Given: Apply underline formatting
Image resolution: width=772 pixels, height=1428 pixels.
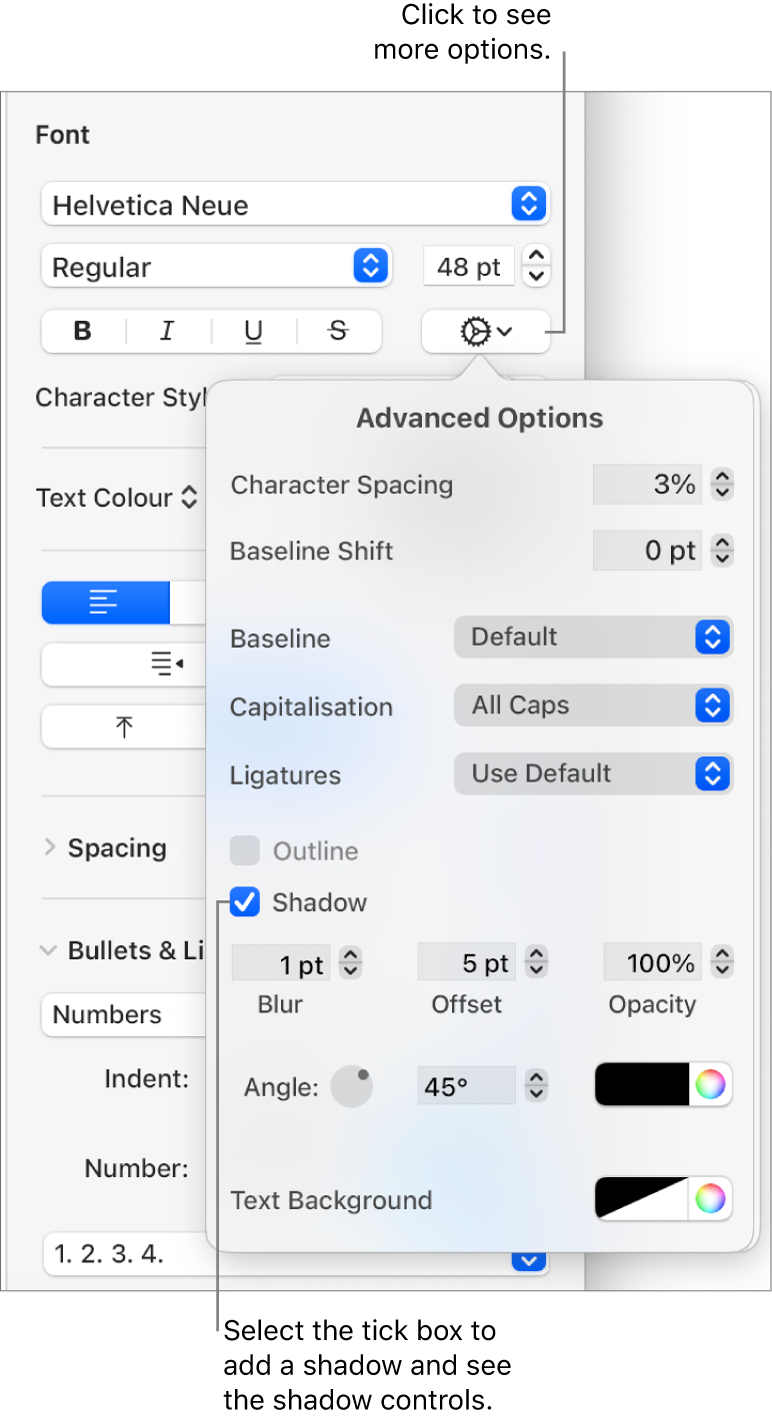Looking at the screenshot, I should tap(254, 332).
